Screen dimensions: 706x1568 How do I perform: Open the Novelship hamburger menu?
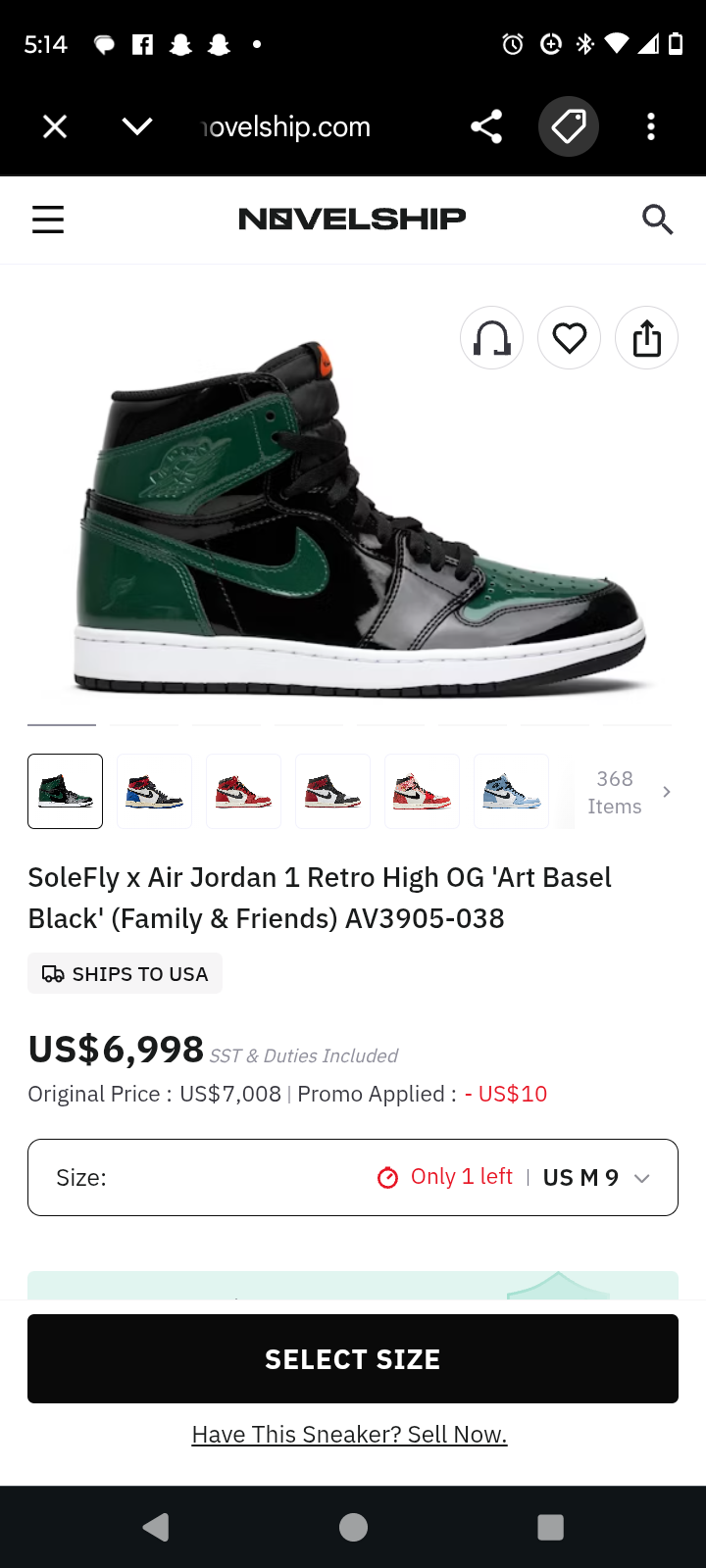point(48,220)
